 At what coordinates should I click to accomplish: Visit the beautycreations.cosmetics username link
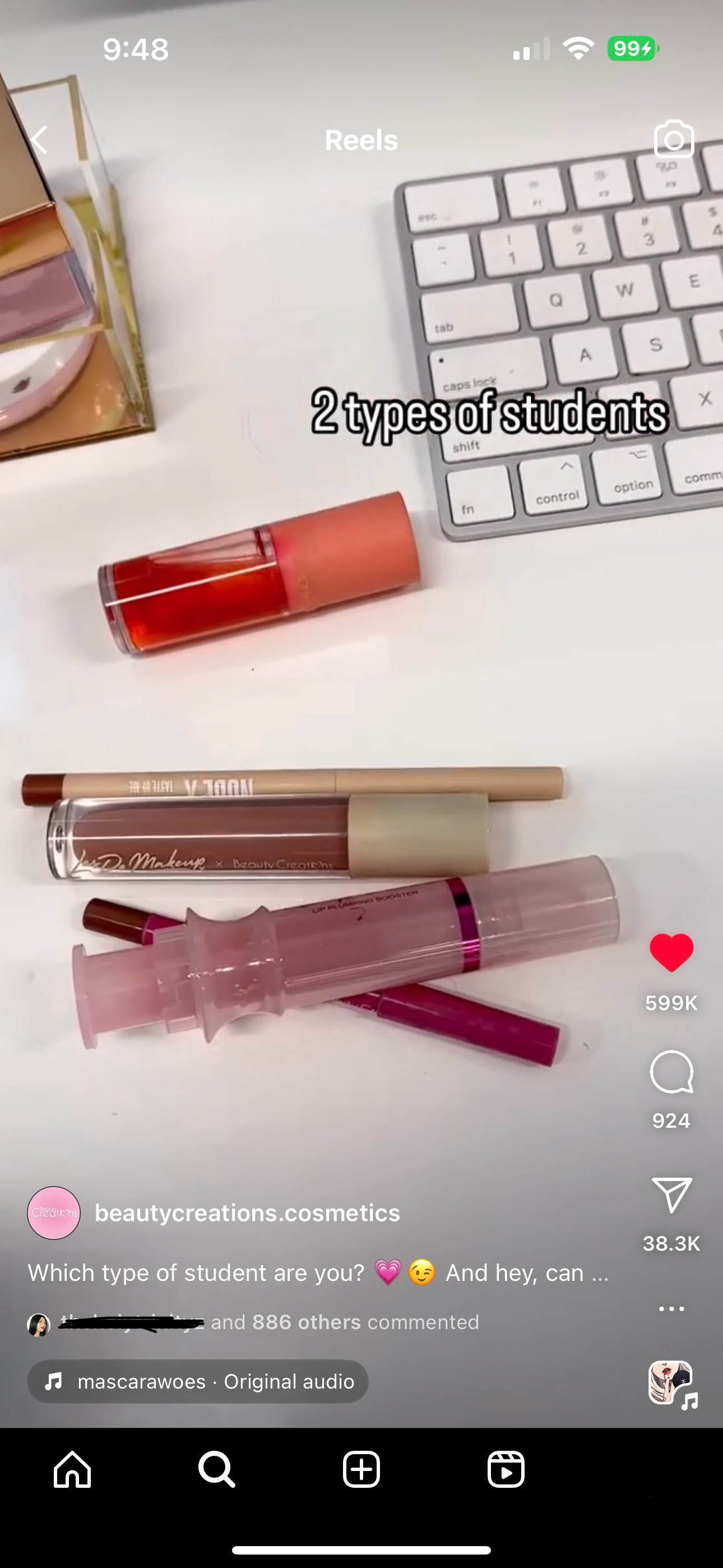(247, 1212)
